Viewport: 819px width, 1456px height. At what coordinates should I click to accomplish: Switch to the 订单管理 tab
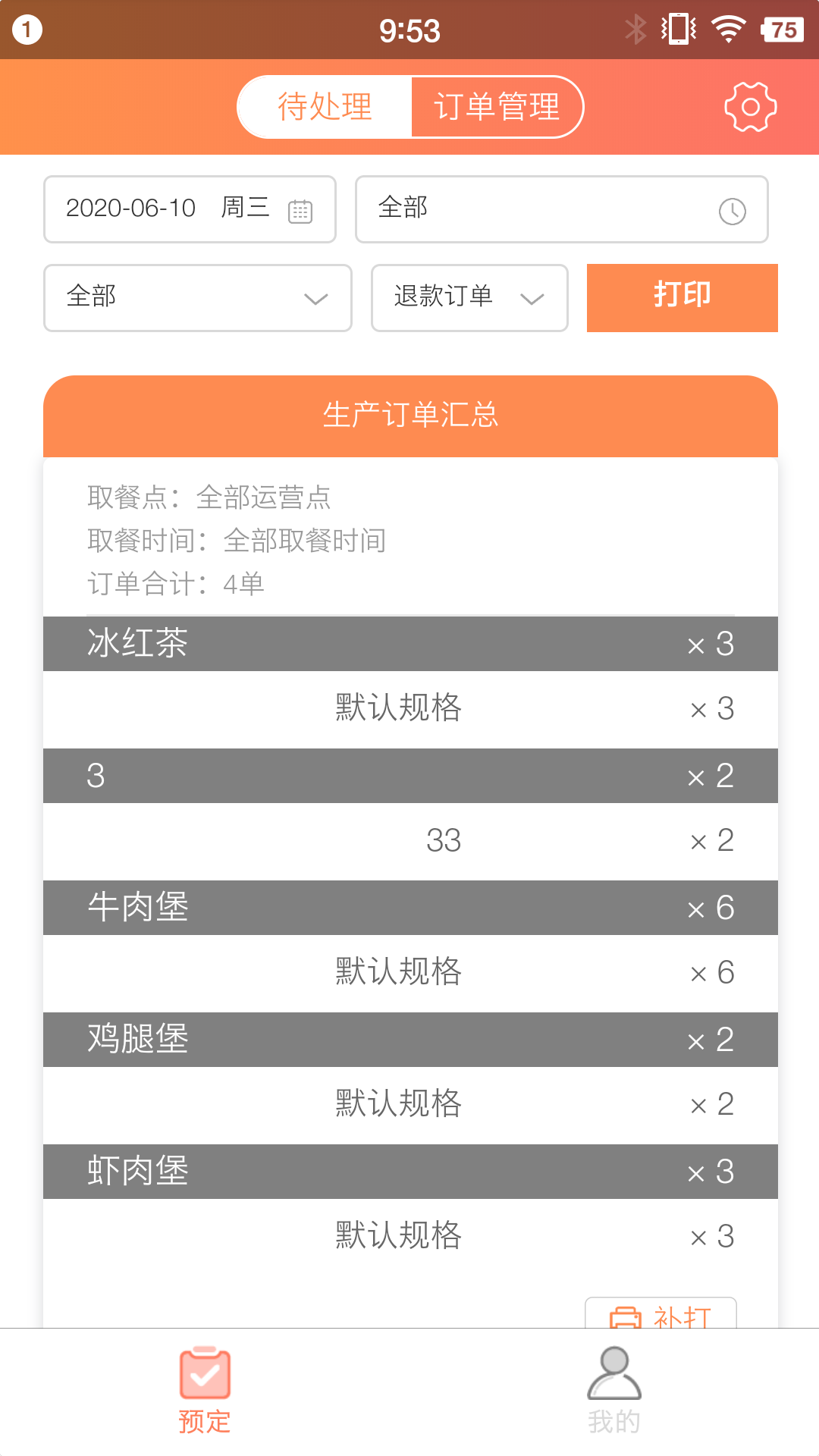[x=497, y=106]
